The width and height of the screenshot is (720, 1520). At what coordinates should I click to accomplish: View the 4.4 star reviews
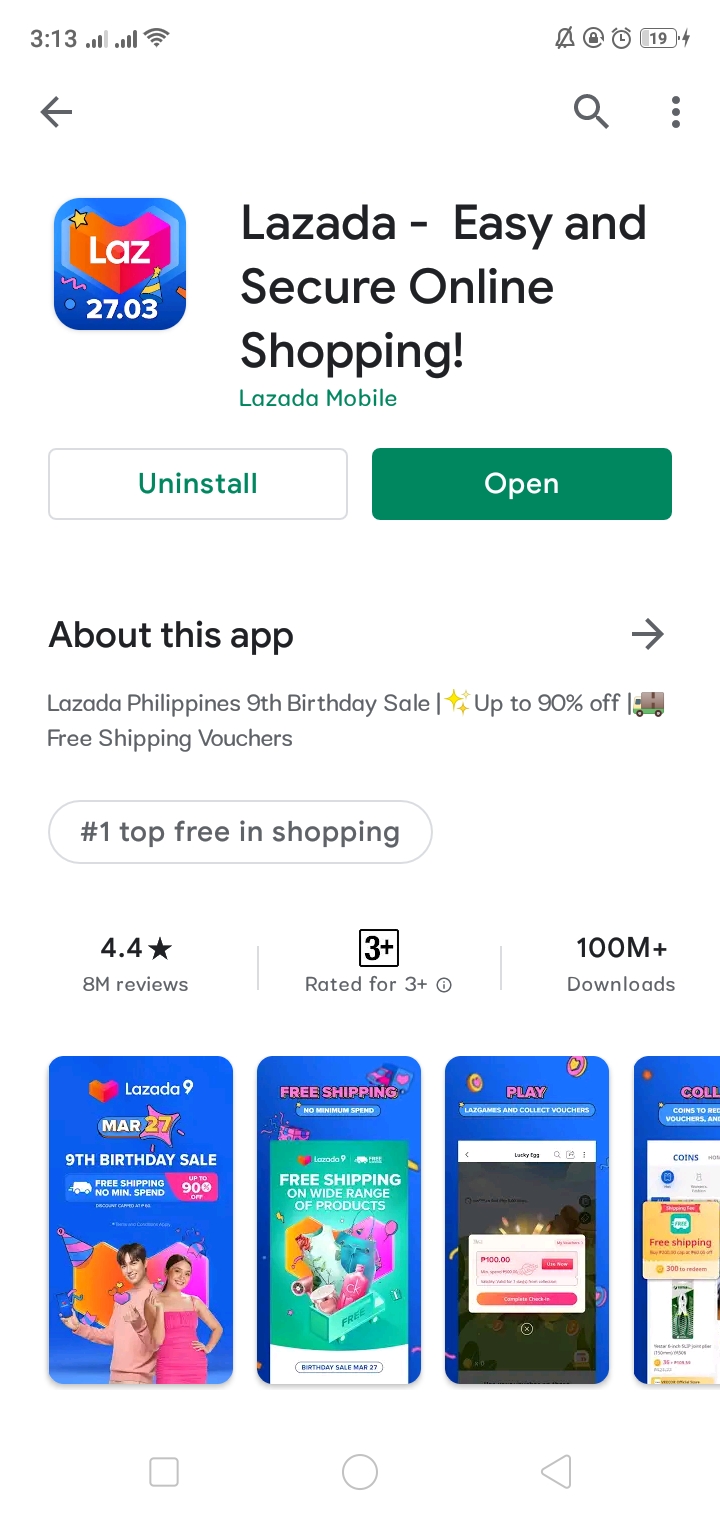(x=136, y=964)
